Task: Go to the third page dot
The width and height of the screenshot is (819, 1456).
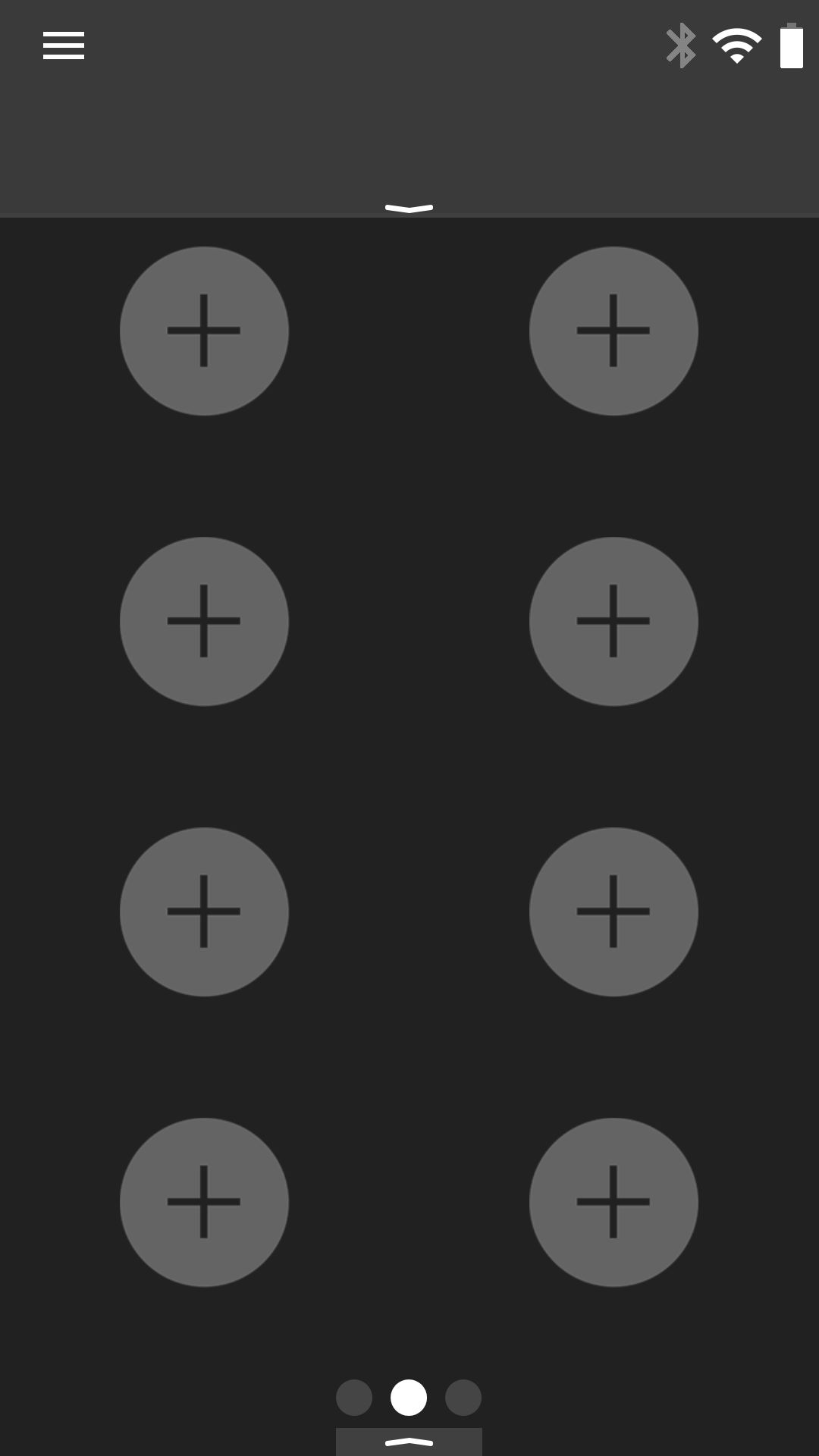Action: point(463,1398)
